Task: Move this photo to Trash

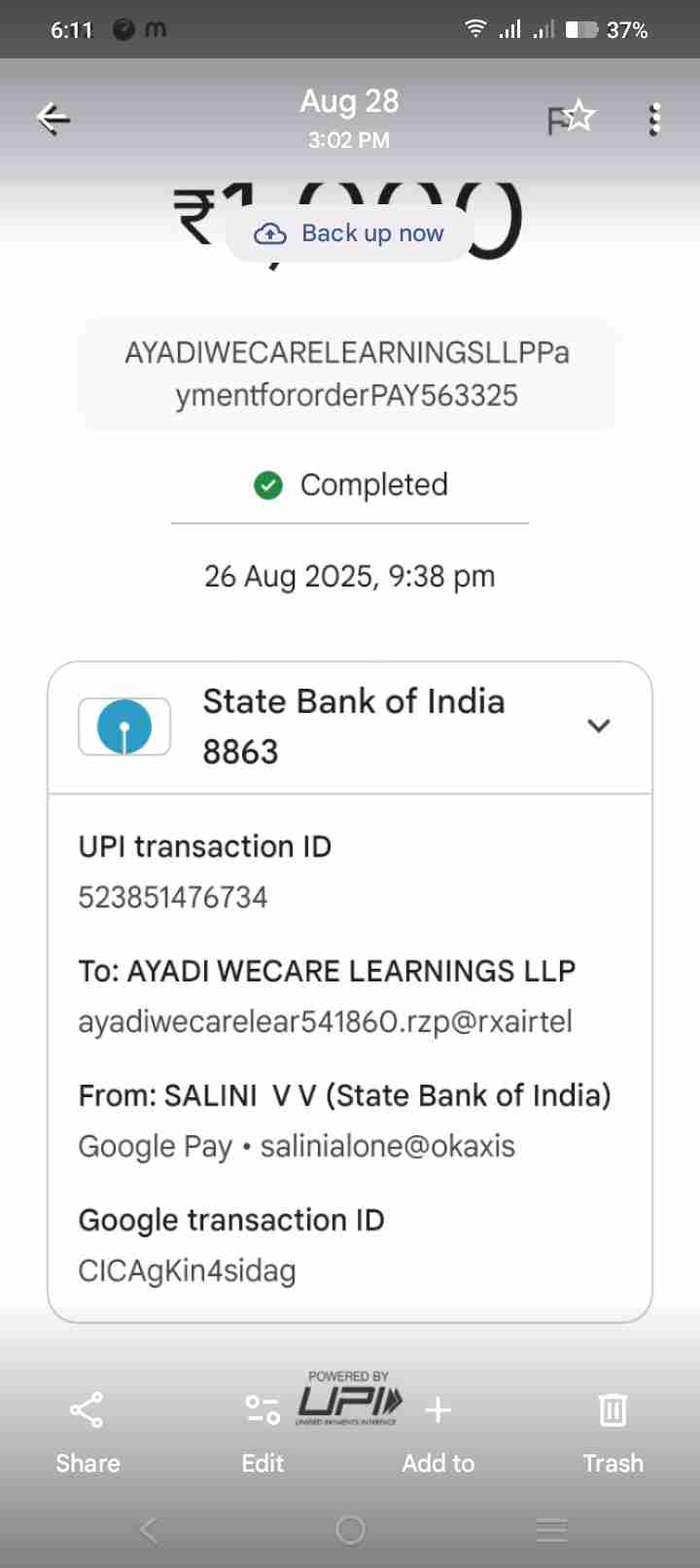Action: [612, 1430]
